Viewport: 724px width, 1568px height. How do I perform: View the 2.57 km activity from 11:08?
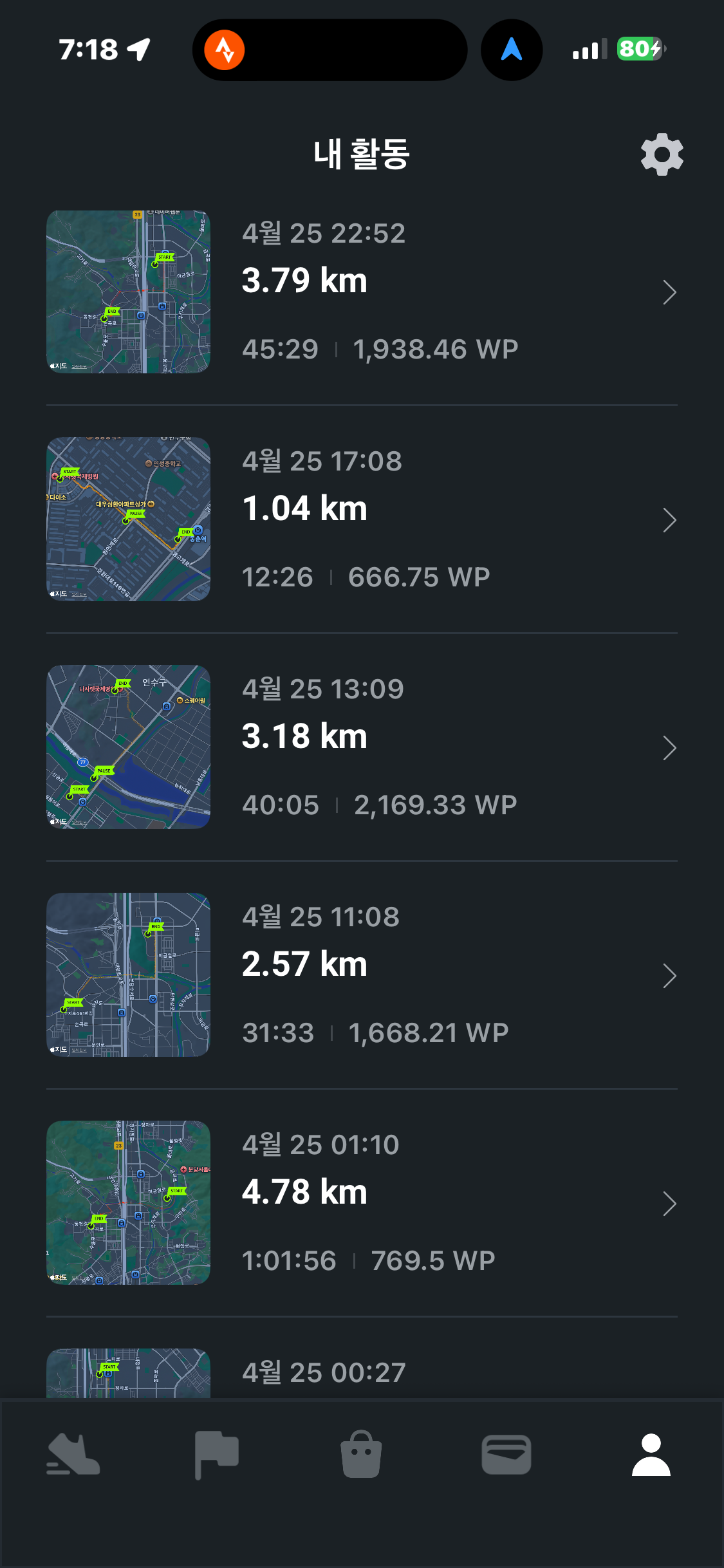pos(360,975)
